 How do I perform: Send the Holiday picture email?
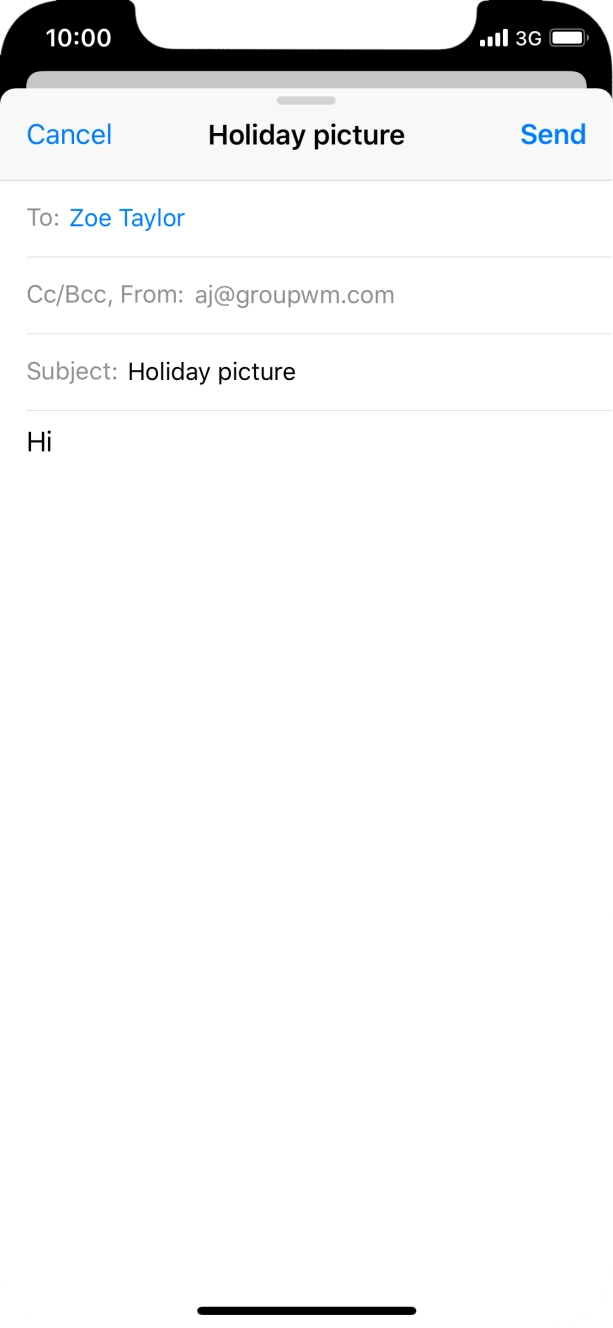point(553,135)
